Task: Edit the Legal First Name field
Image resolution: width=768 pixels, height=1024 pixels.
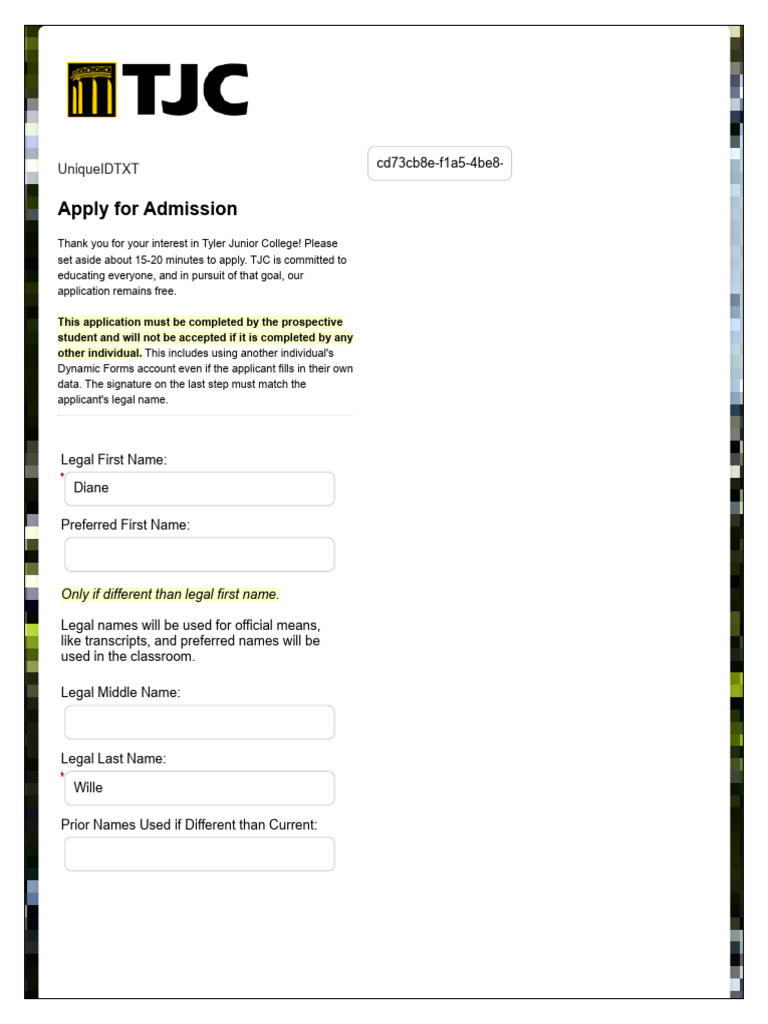Action: [199, 488]
